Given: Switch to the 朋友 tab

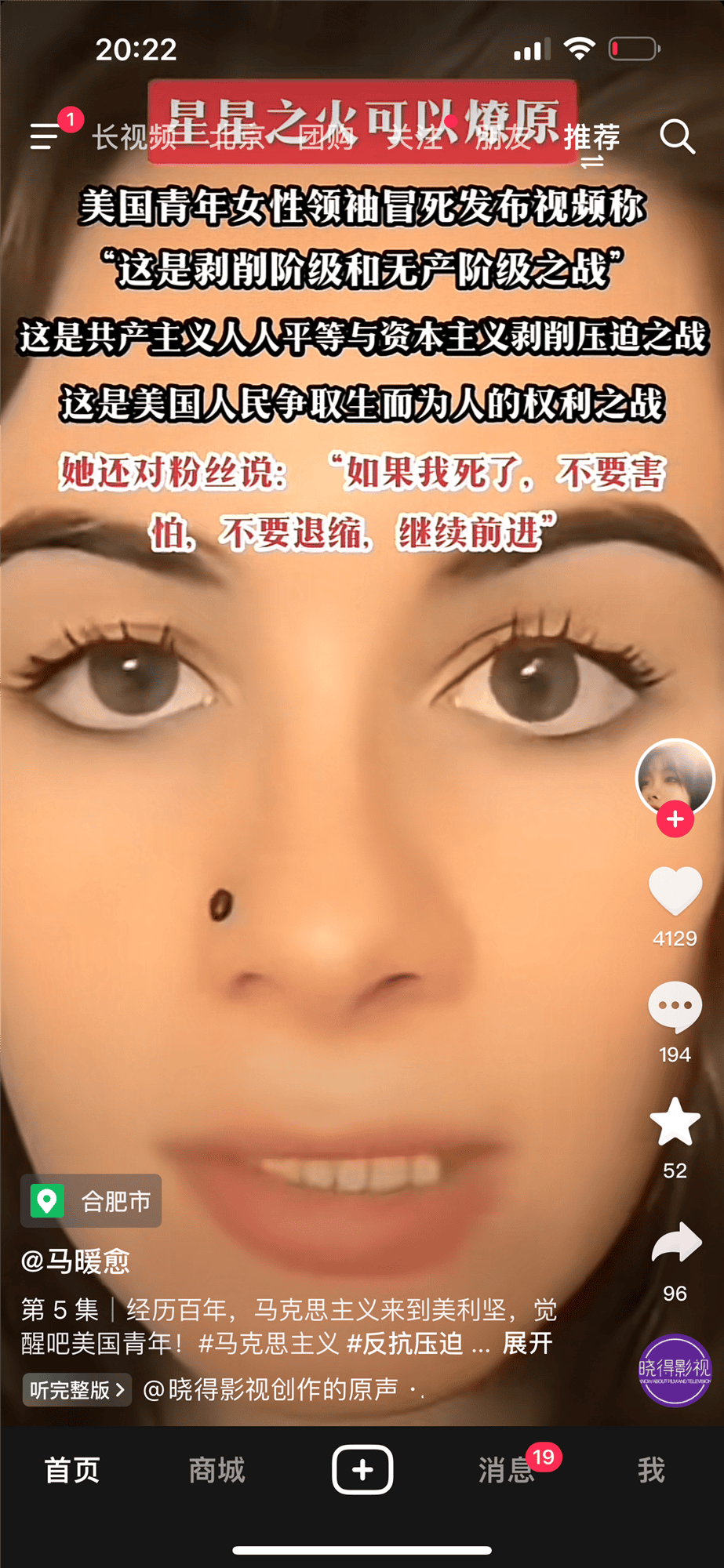Looking at the screenshot, I should 503,137.
